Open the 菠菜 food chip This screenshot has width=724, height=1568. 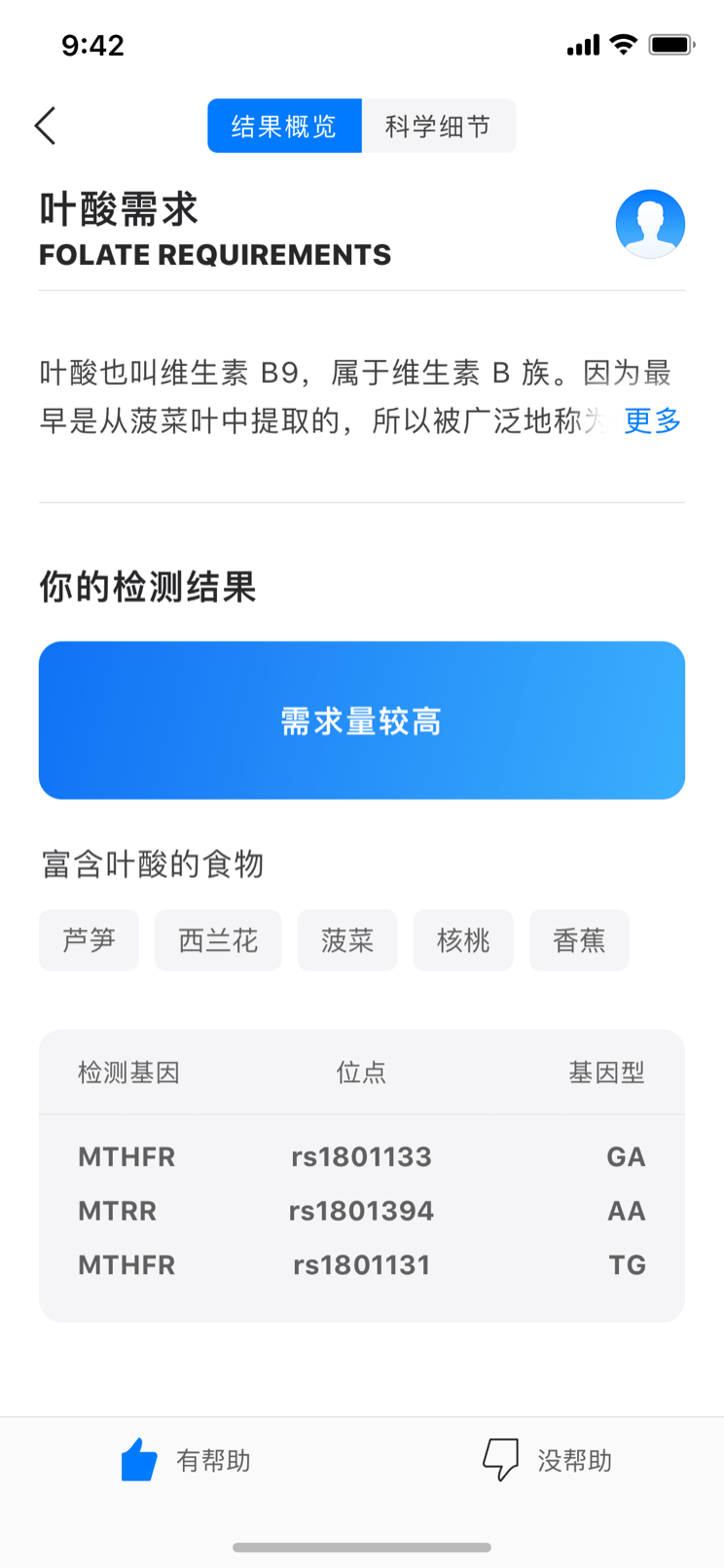click(x=347, y=940)
